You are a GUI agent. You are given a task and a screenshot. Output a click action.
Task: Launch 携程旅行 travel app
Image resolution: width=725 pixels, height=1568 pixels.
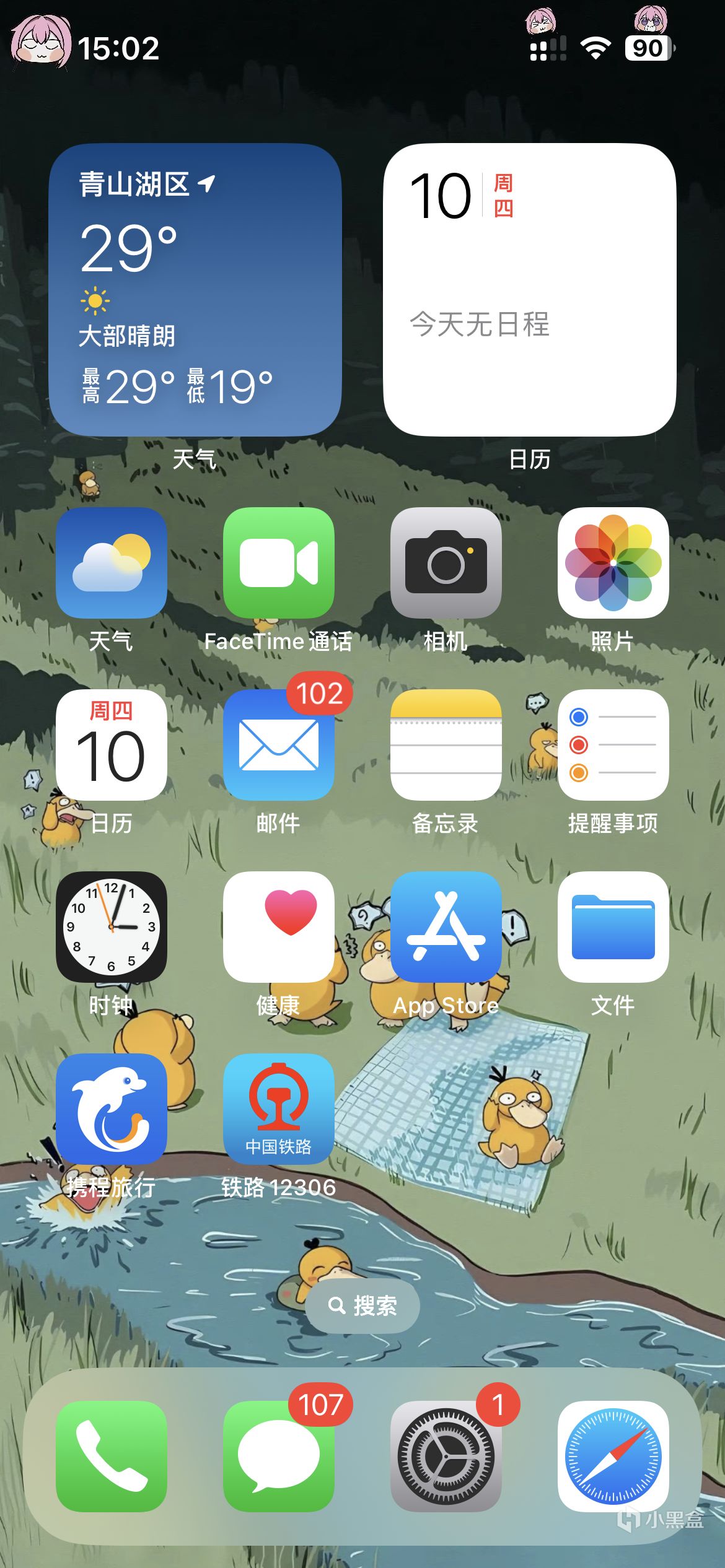click(112, 1108)
